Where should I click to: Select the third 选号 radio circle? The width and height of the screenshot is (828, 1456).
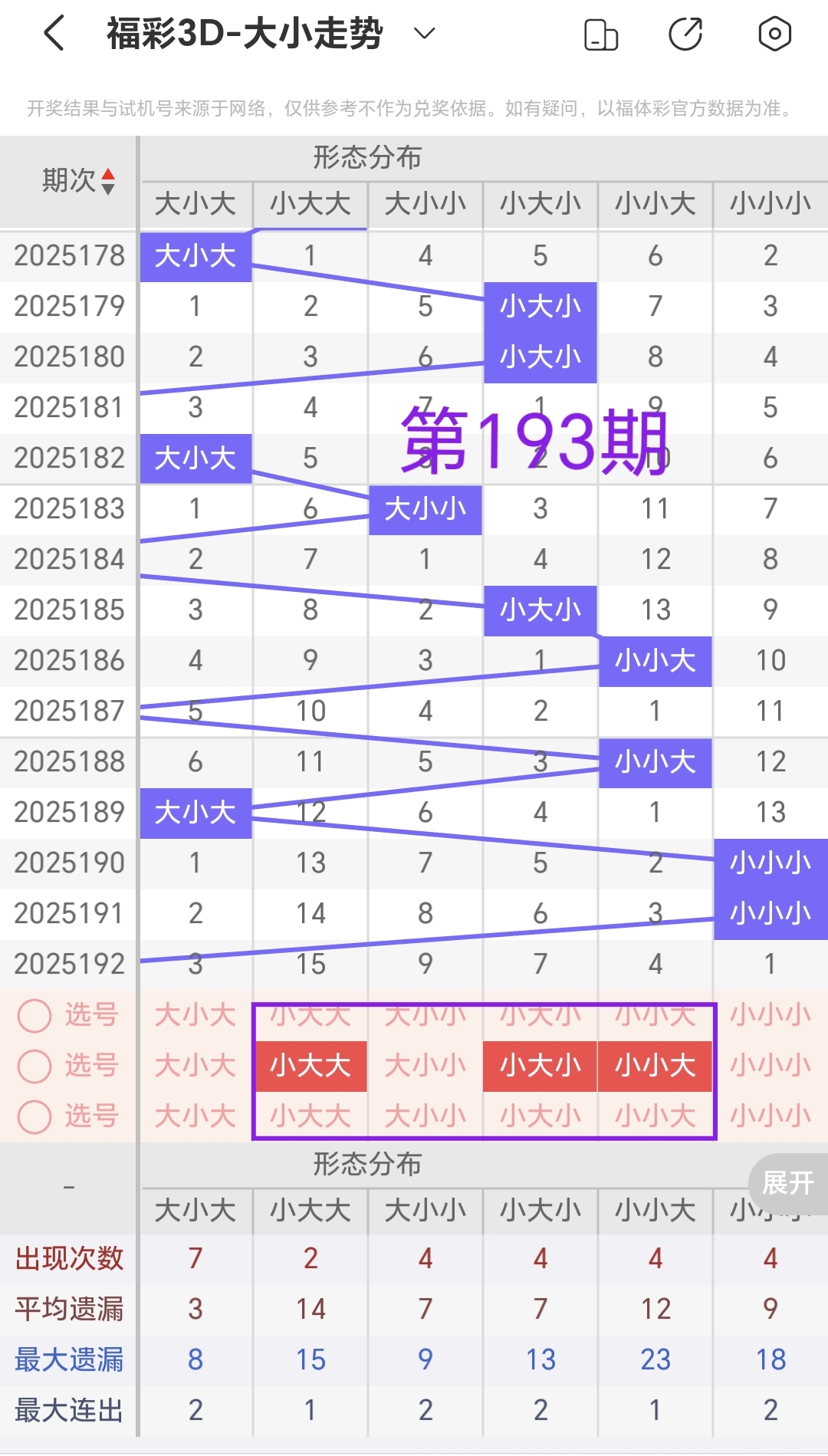[x=34, y=1116]
